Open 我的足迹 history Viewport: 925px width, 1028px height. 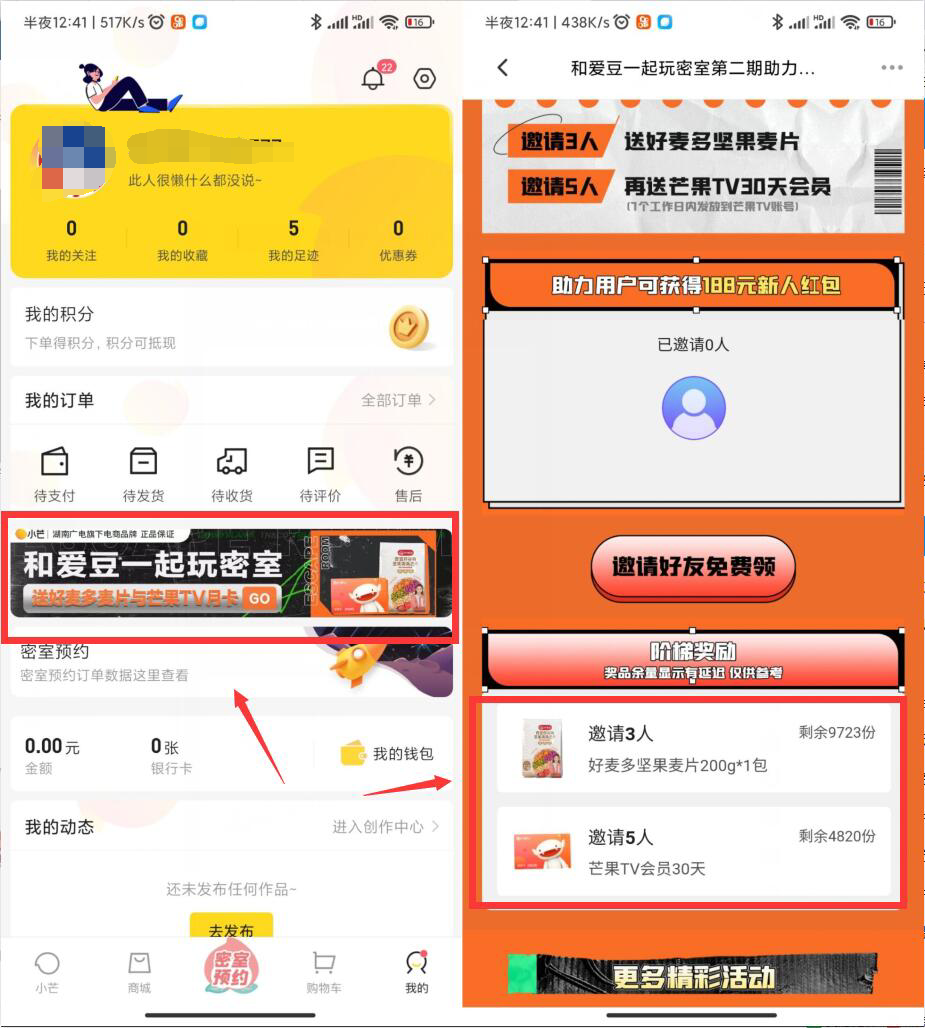click(293, 241)
